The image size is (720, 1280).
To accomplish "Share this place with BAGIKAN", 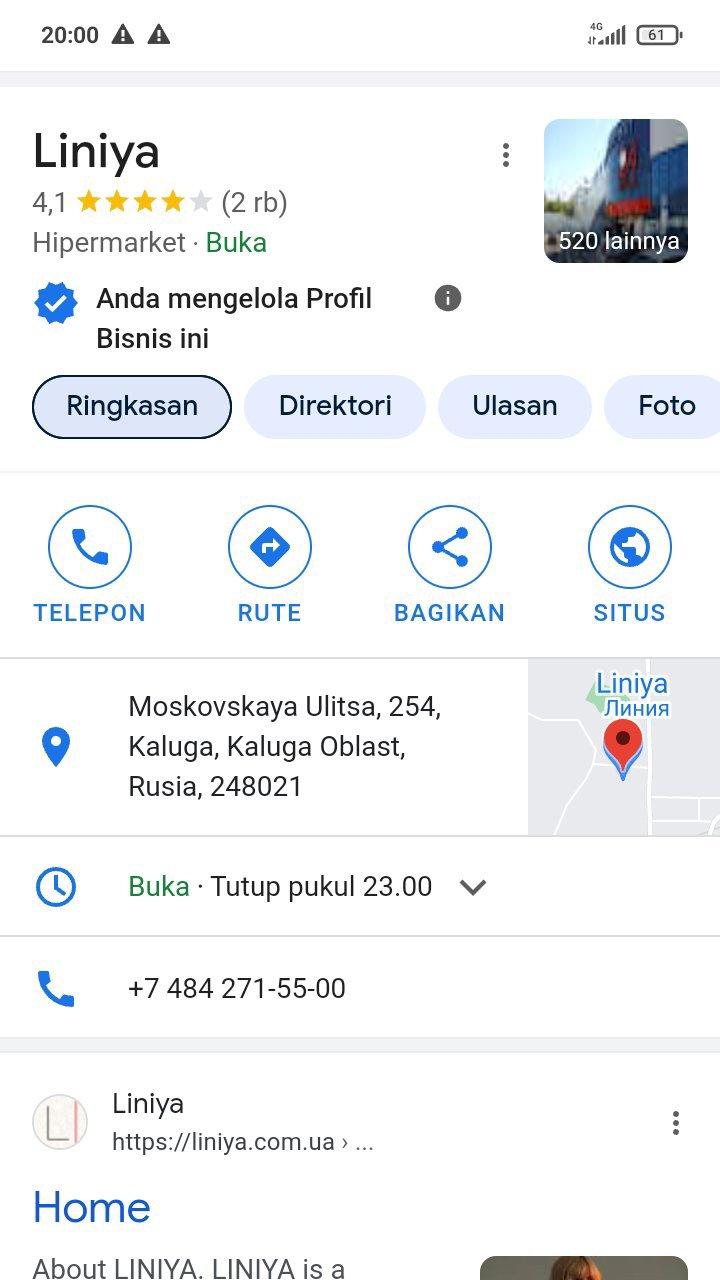I will pyautogui.click(x=450, y=565).
